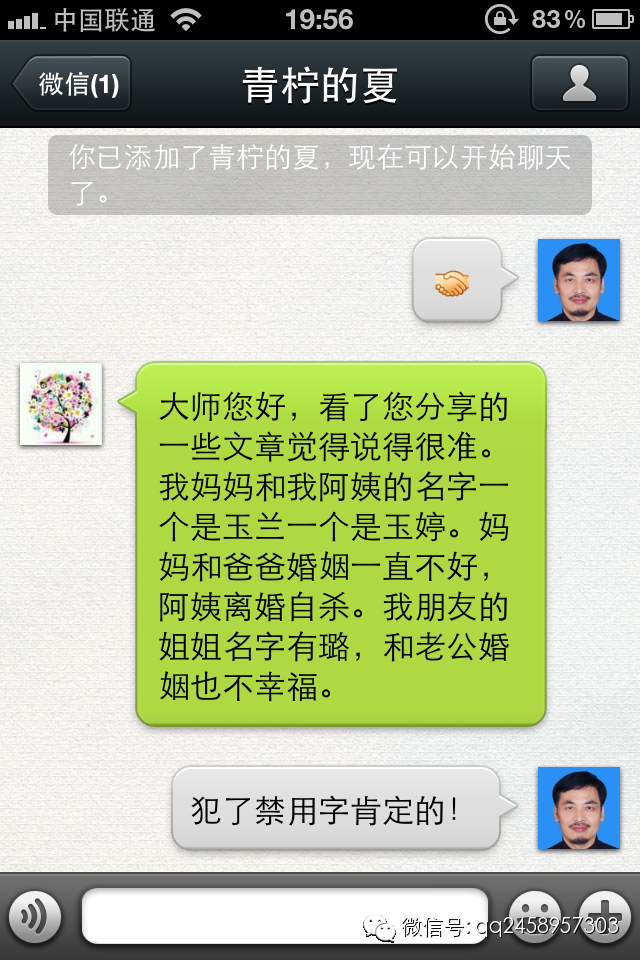Tap my avatar beside 犯了禁用字肯定的 reply
Viewport: 640px width, 960px height.
click(578, 808)
